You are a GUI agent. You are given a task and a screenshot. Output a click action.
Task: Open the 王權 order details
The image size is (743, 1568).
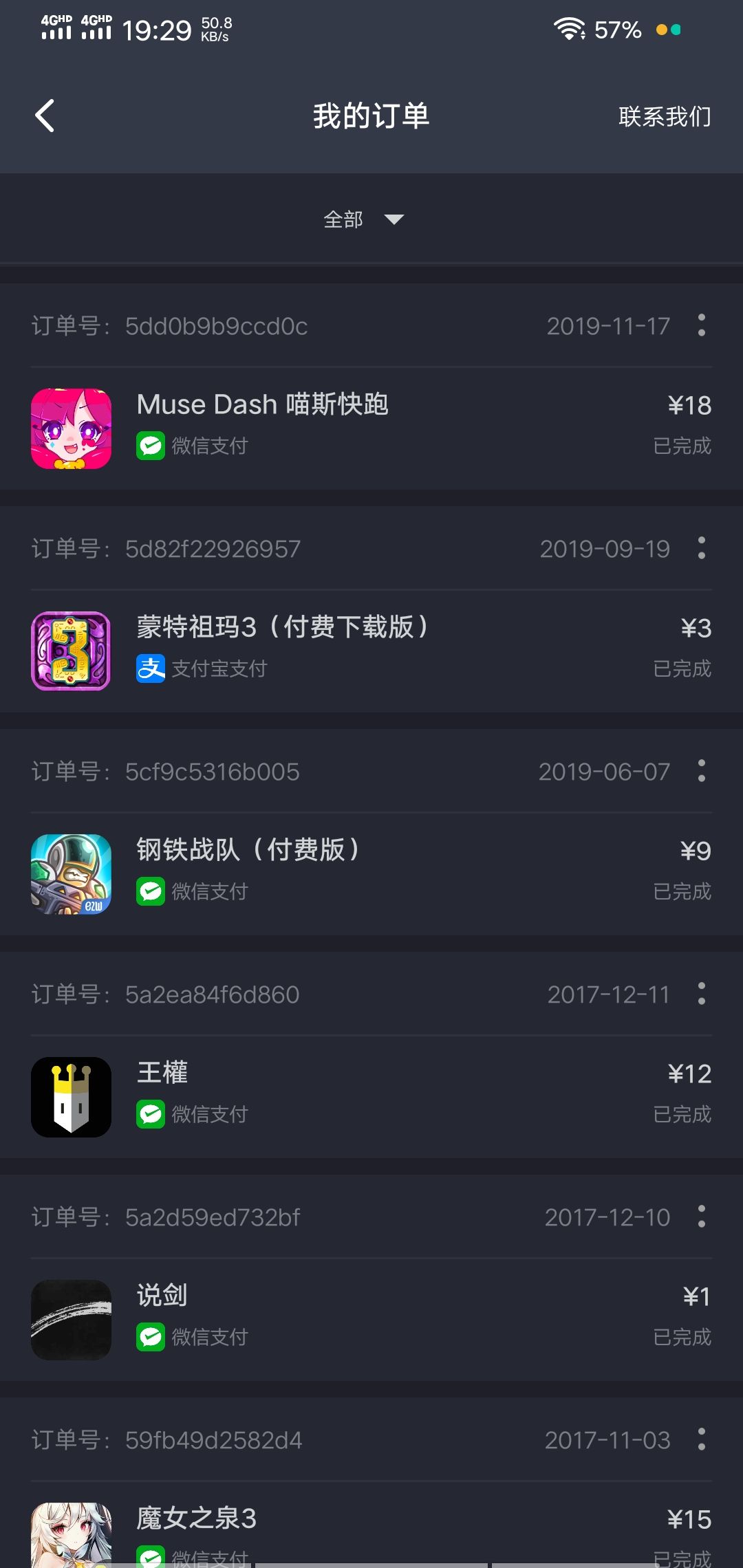[371, 1094]
